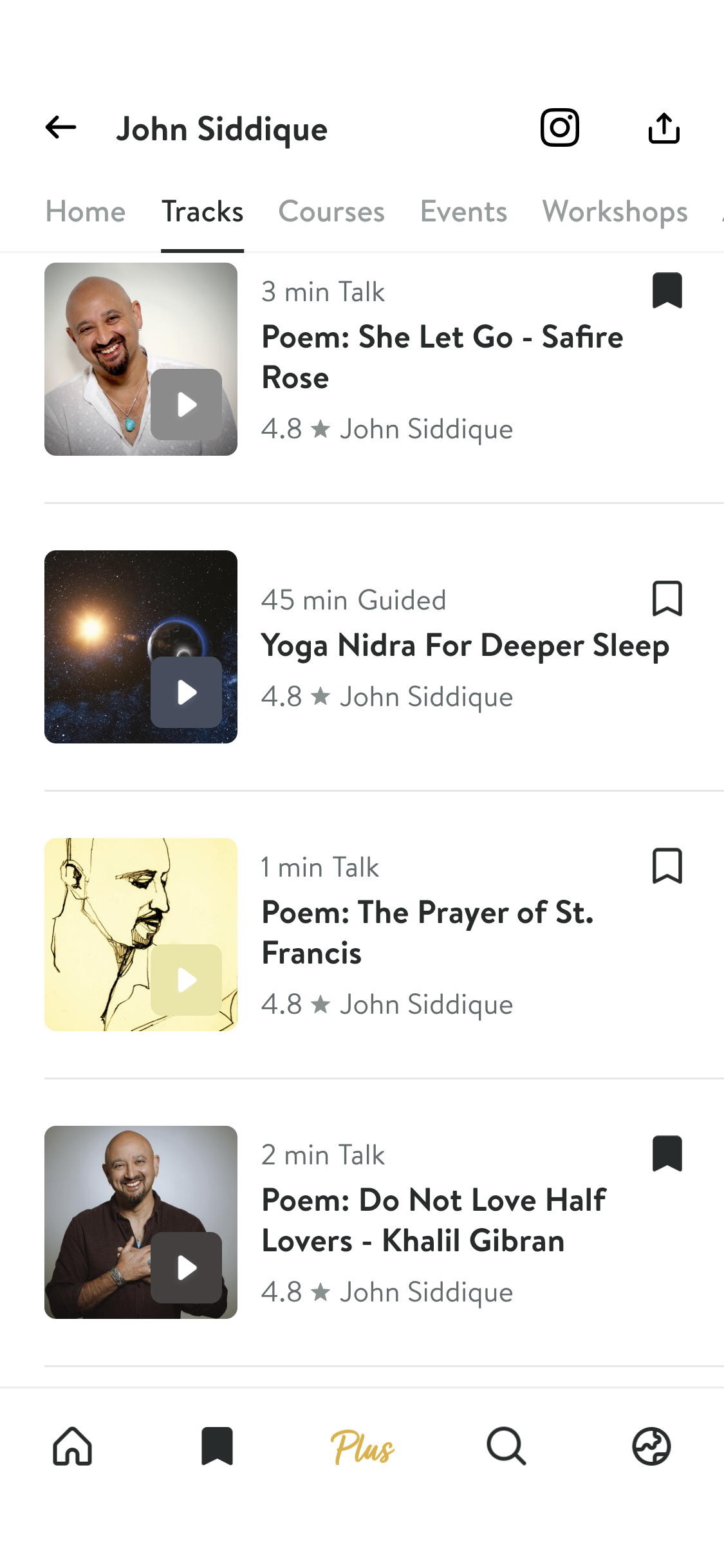Viewport: 724px width, 1568px height.
Task: Remove bookmark from Do Not Love Half Lovers
Action: [667, 1154]
